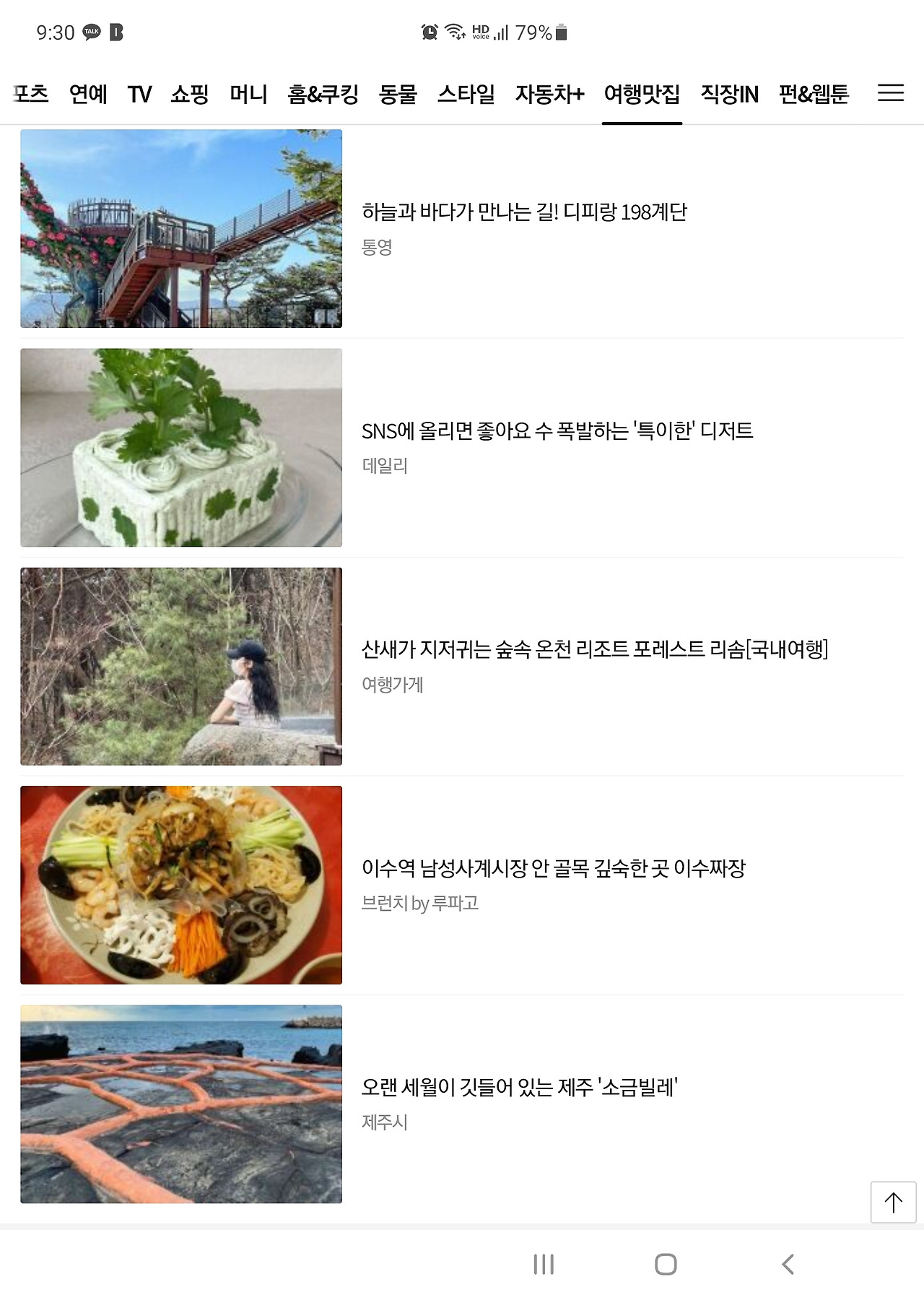Select the TV tab
This screenshot has width=924, height=1295.
pos(139,94)
